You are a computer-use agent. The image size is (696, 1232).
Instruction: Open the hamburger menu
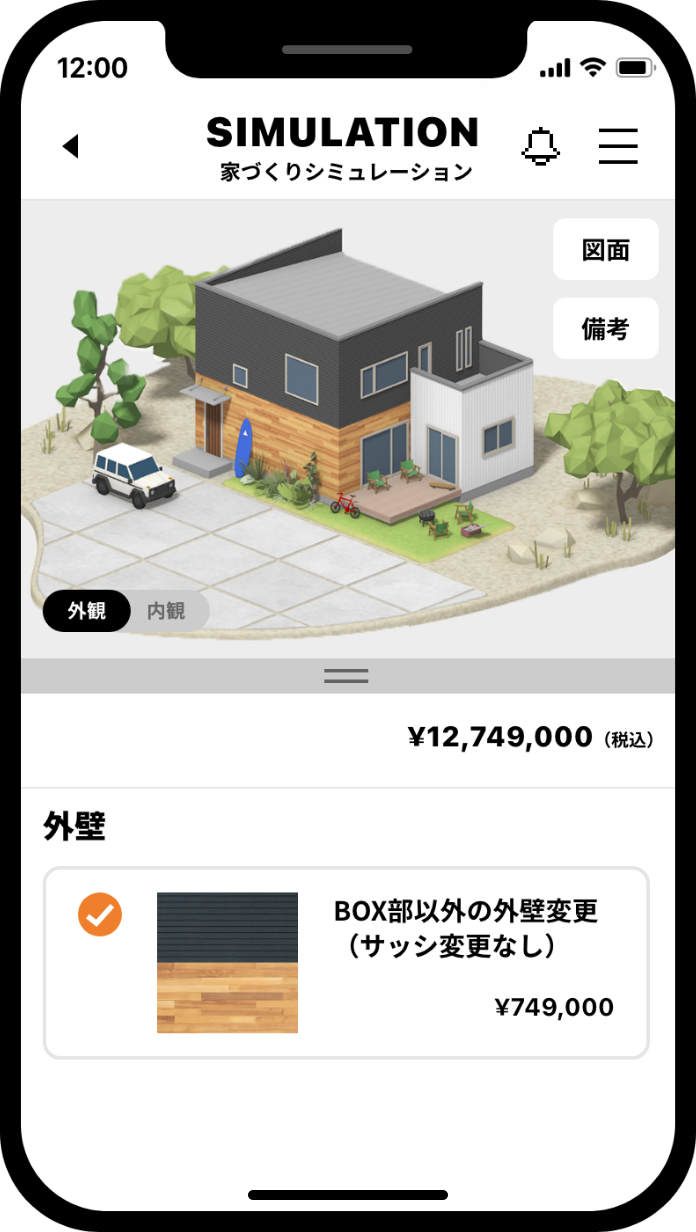pos(618,147)
